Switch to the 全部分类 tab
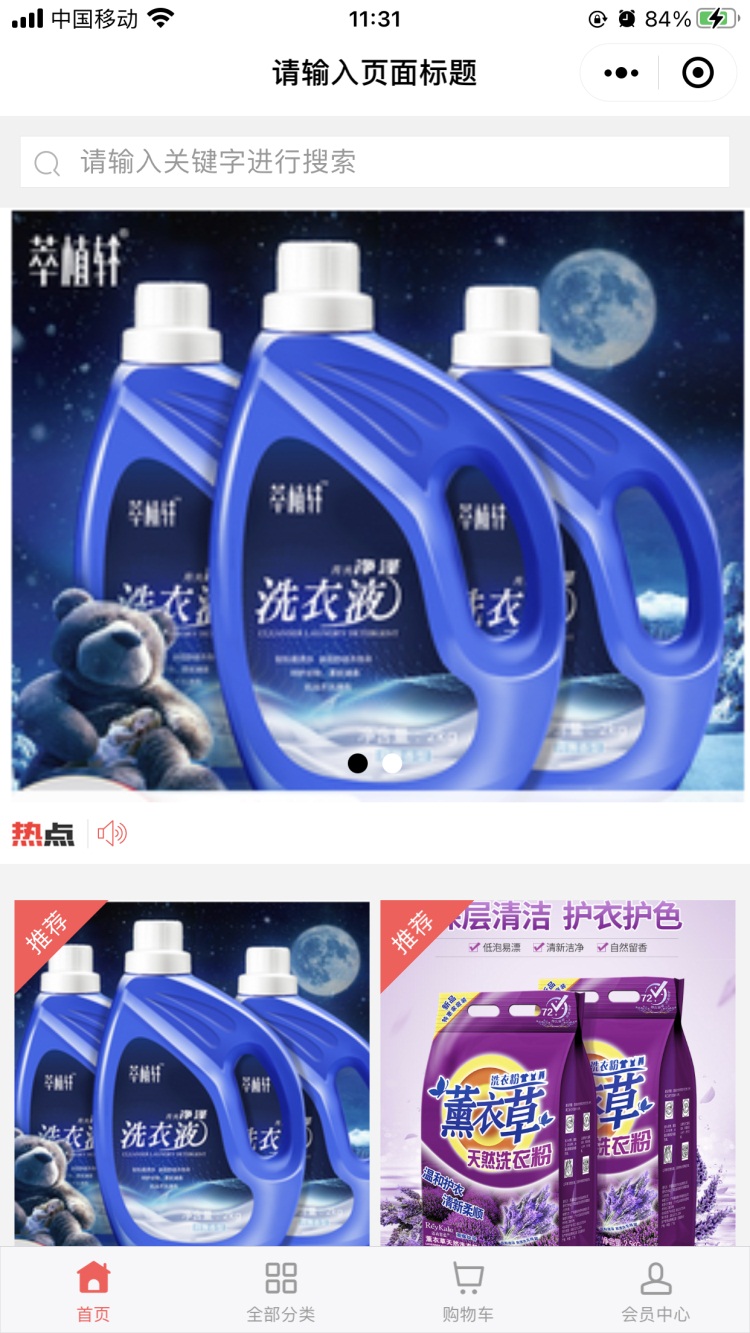The width and height of the screenshot is (750, 1333). (281, 1291)
